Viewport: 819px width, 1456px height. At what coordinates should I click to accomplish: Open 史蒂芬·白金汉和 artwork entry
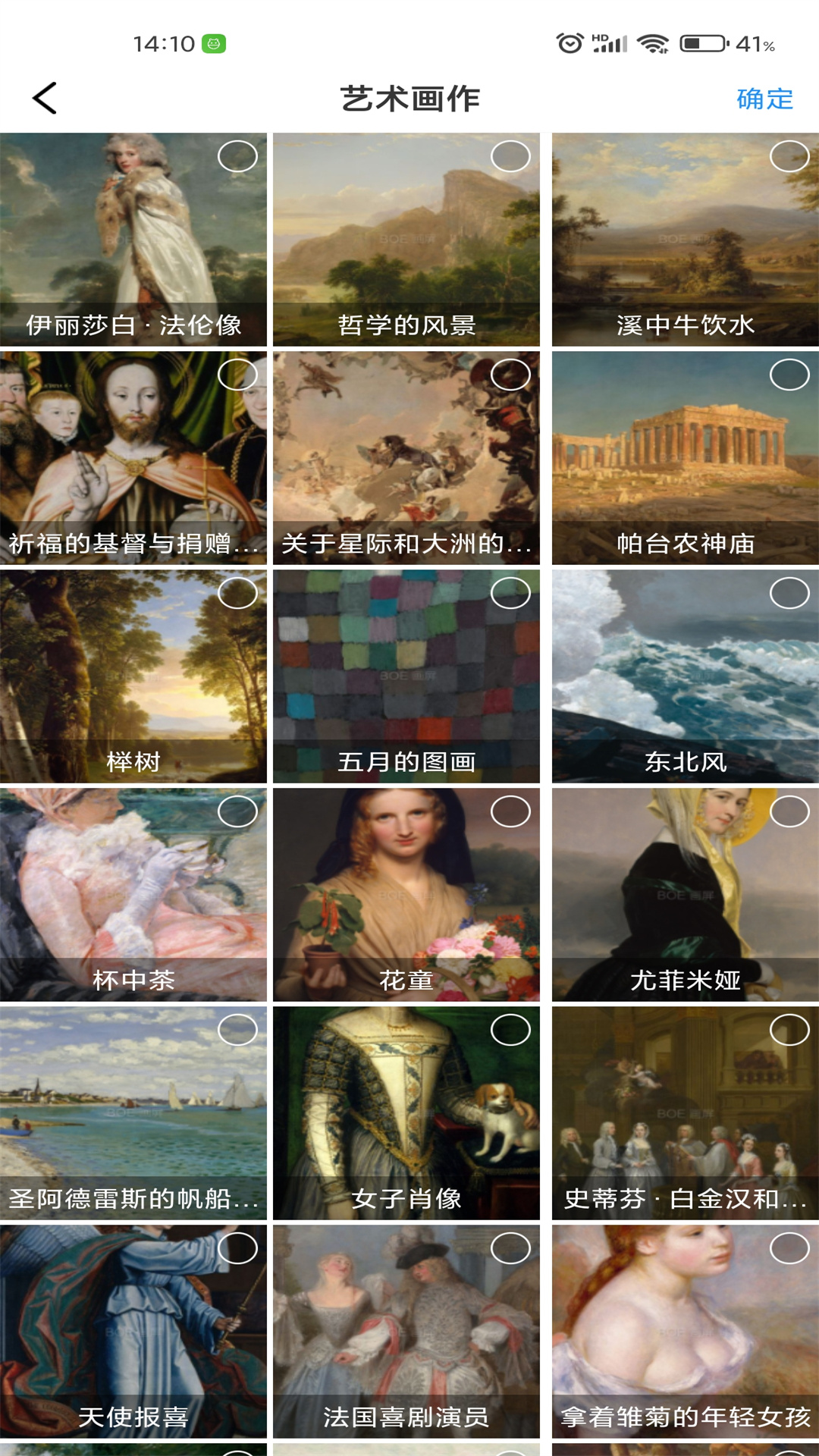tap(682, 1100)
